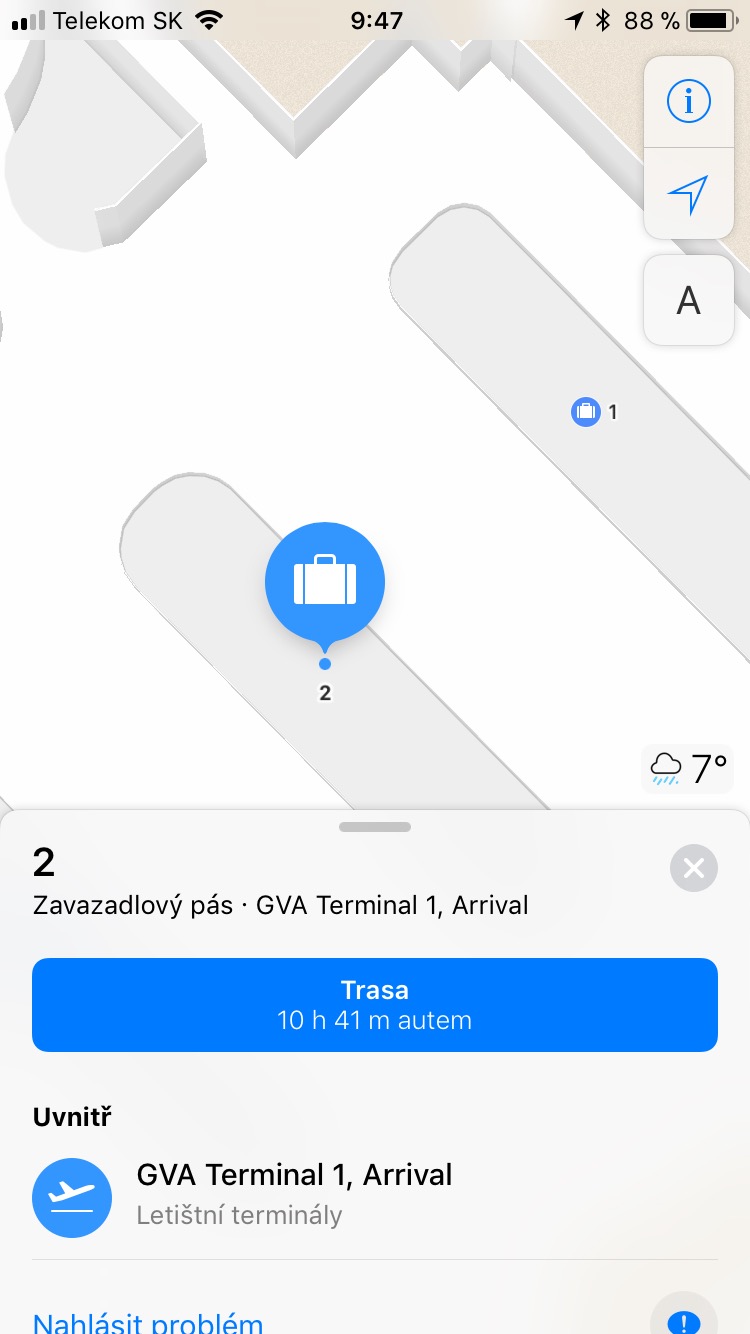Screen dimensions: 750x1334
Task: Expand the place card using the grabber handle
Action: [x=375, y=827]
